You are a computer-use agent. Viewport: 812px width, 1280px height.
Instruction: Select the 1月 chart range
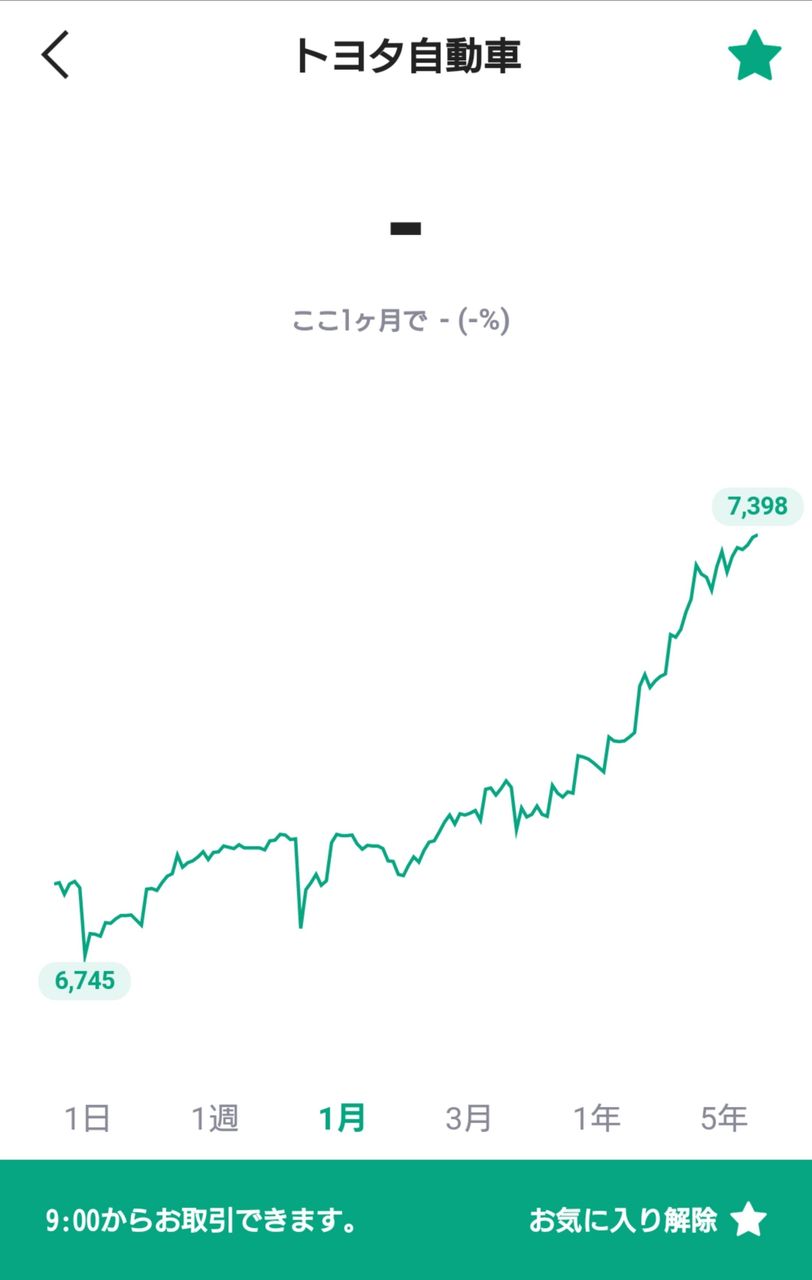[342, 1118]
